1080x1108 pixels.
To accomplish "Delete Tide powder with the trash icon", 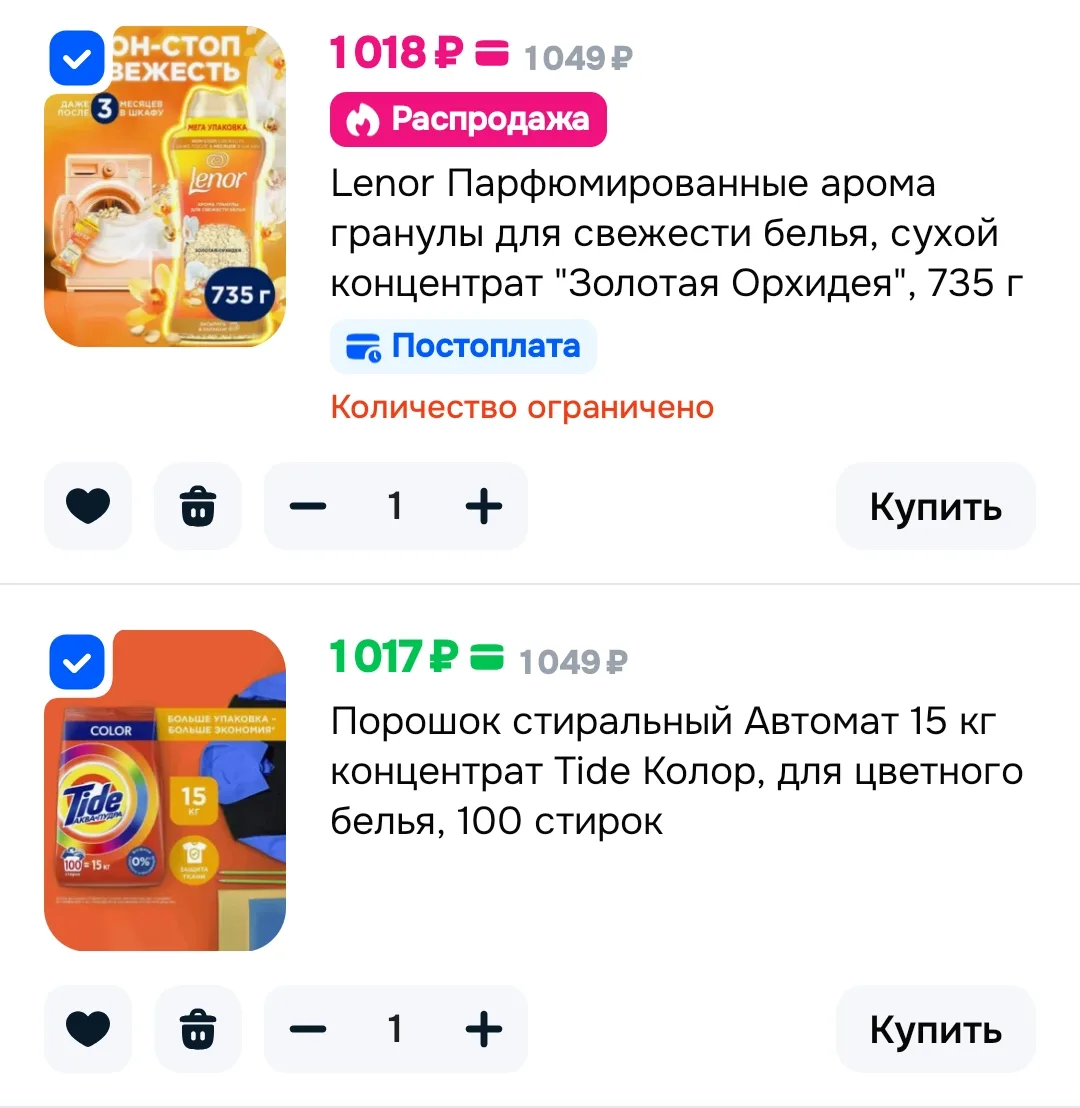I will point(198,1029).
